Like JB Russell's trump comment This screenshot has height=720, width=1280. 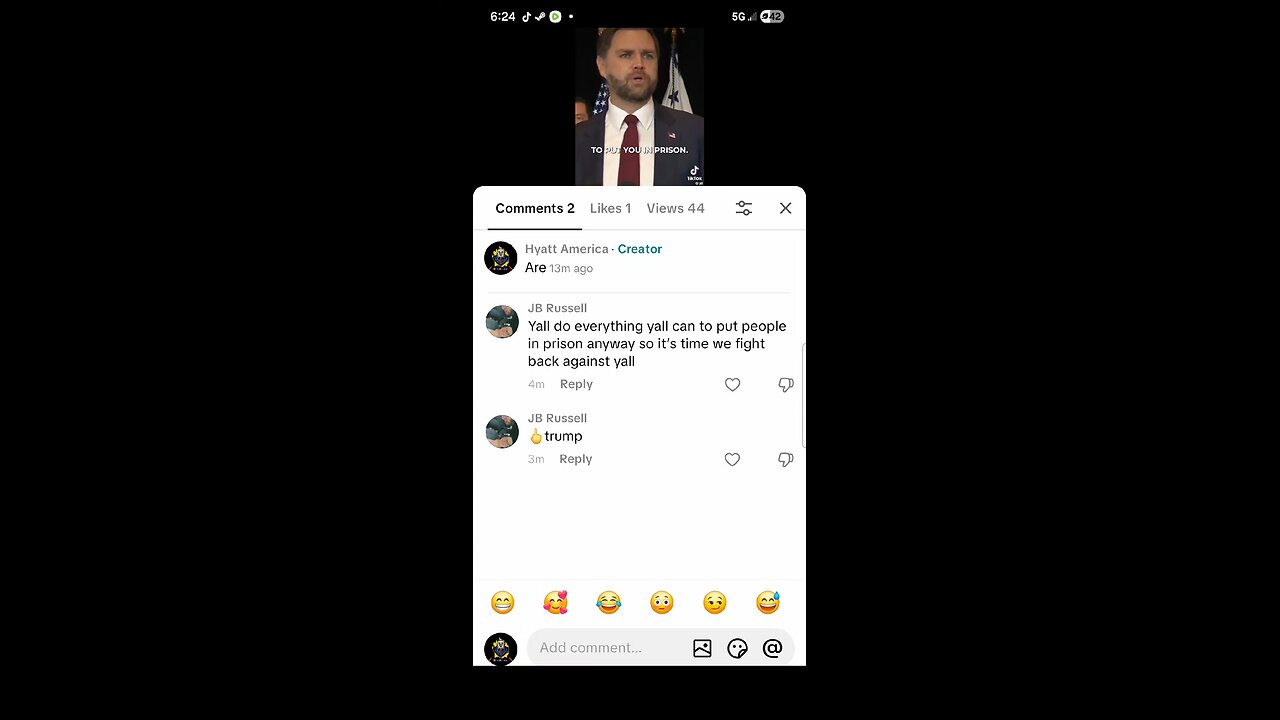[x=732, y=460]
